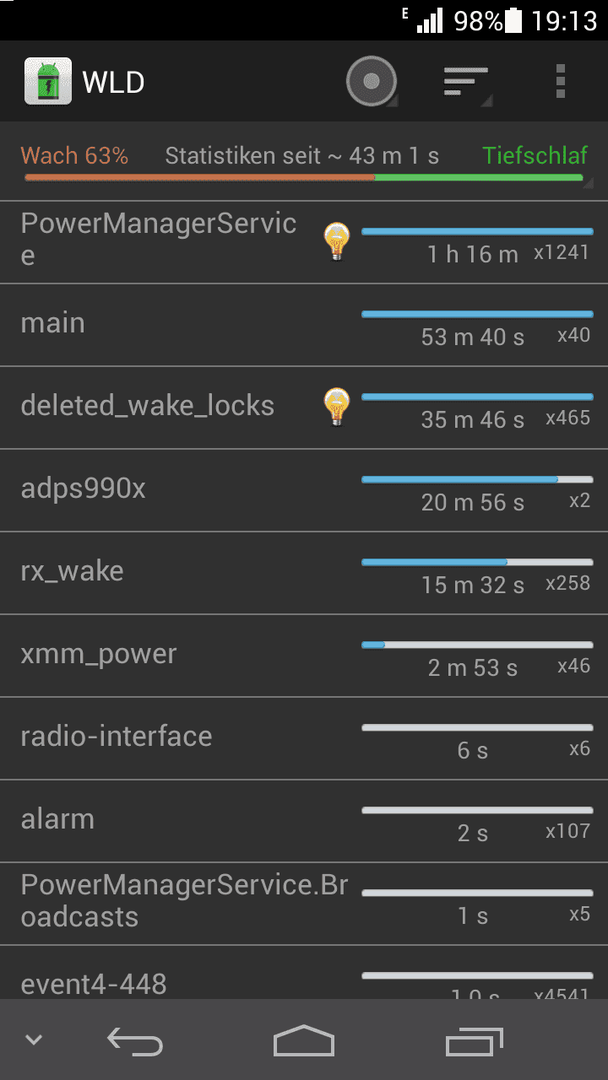Screen dimensions: 608x1080
Task: Tap the adps990x wakelock row
Action: [x=304, y=490]
